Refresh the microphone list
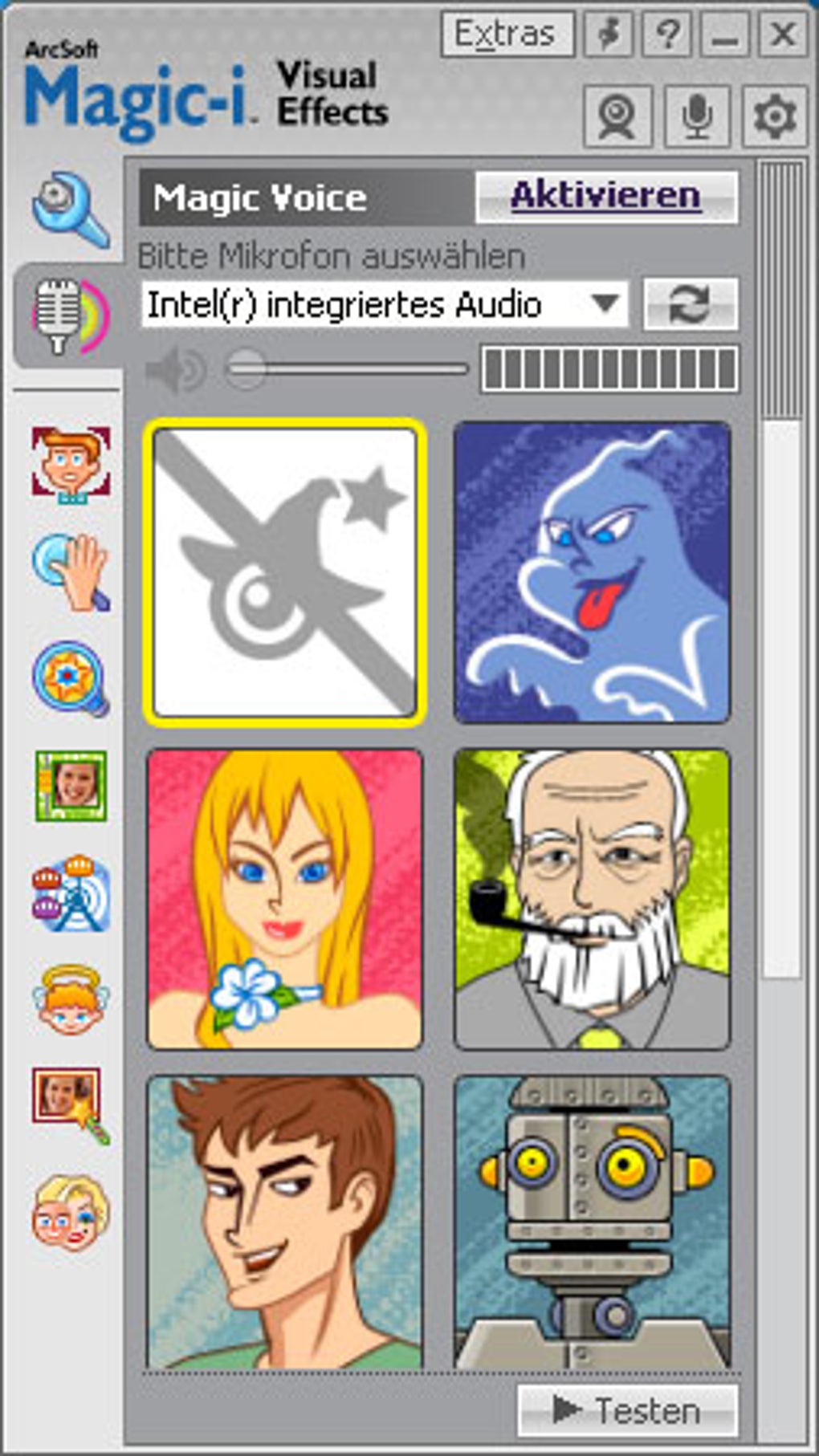The height and width of the screenshot is (1456, 819). pos(691,304)
